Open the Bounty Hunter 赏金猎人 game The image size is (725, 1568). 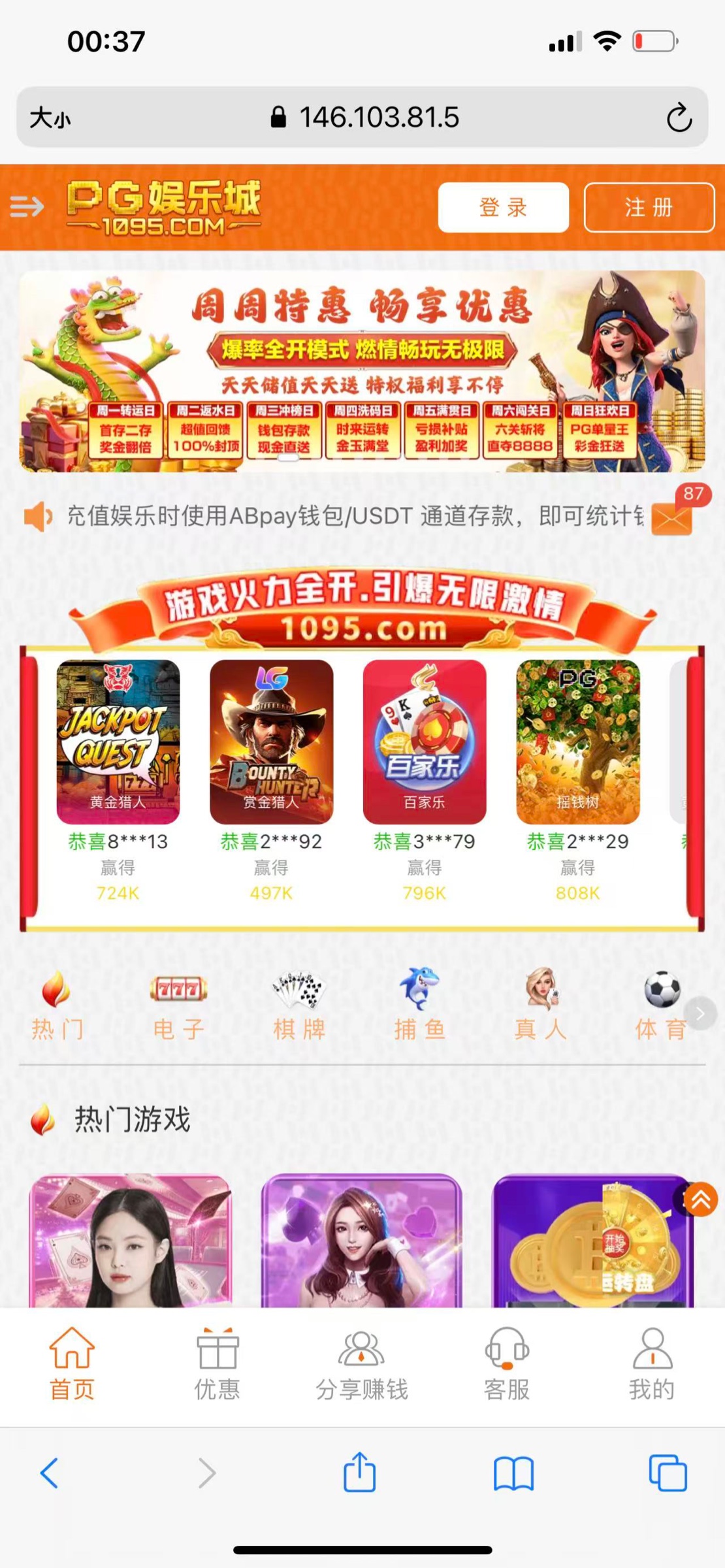pyautogui.click(x=271, y=741)
